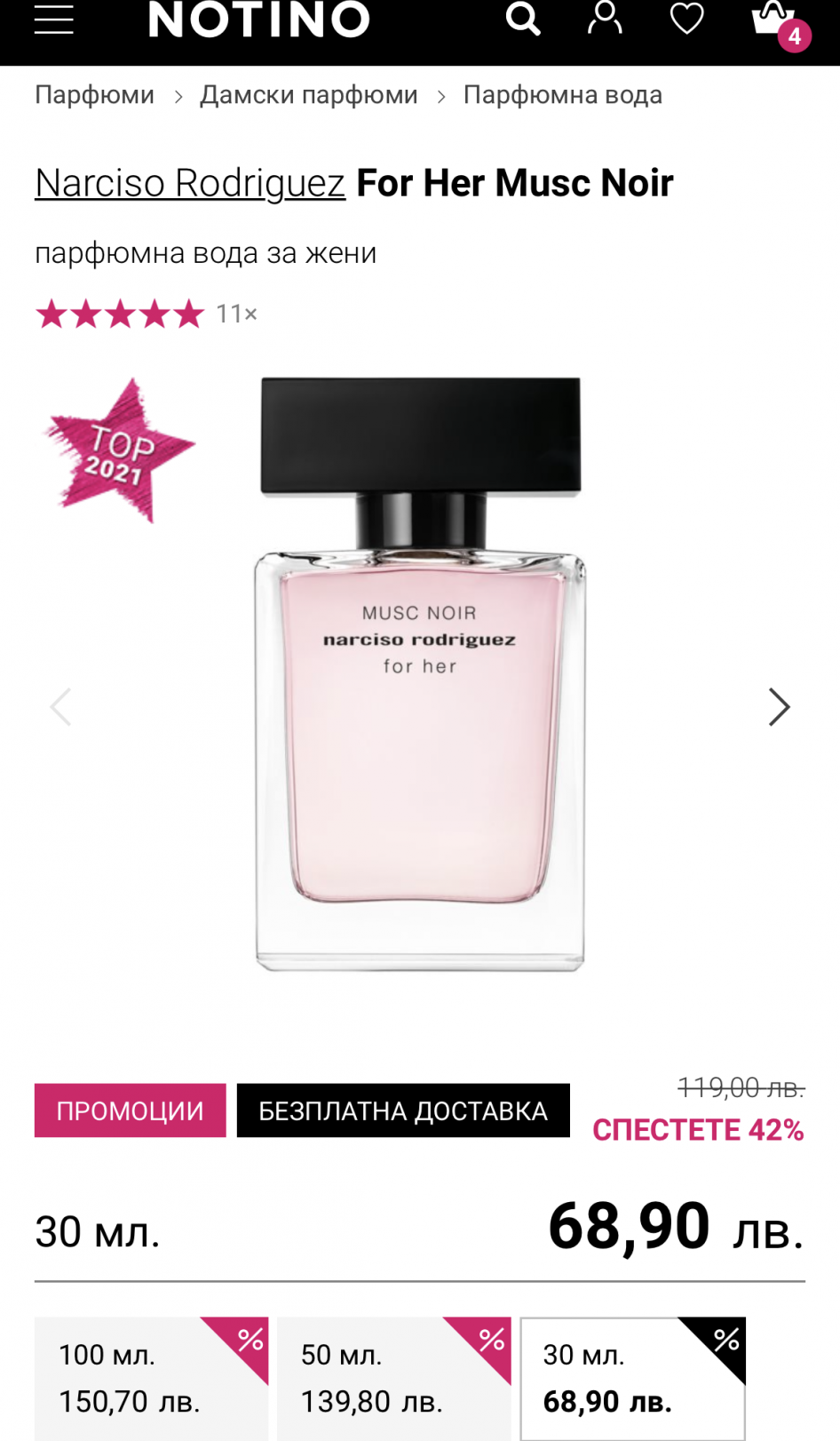Open the wishlist heart icon

pyautogui.click(x=686, y=19)
